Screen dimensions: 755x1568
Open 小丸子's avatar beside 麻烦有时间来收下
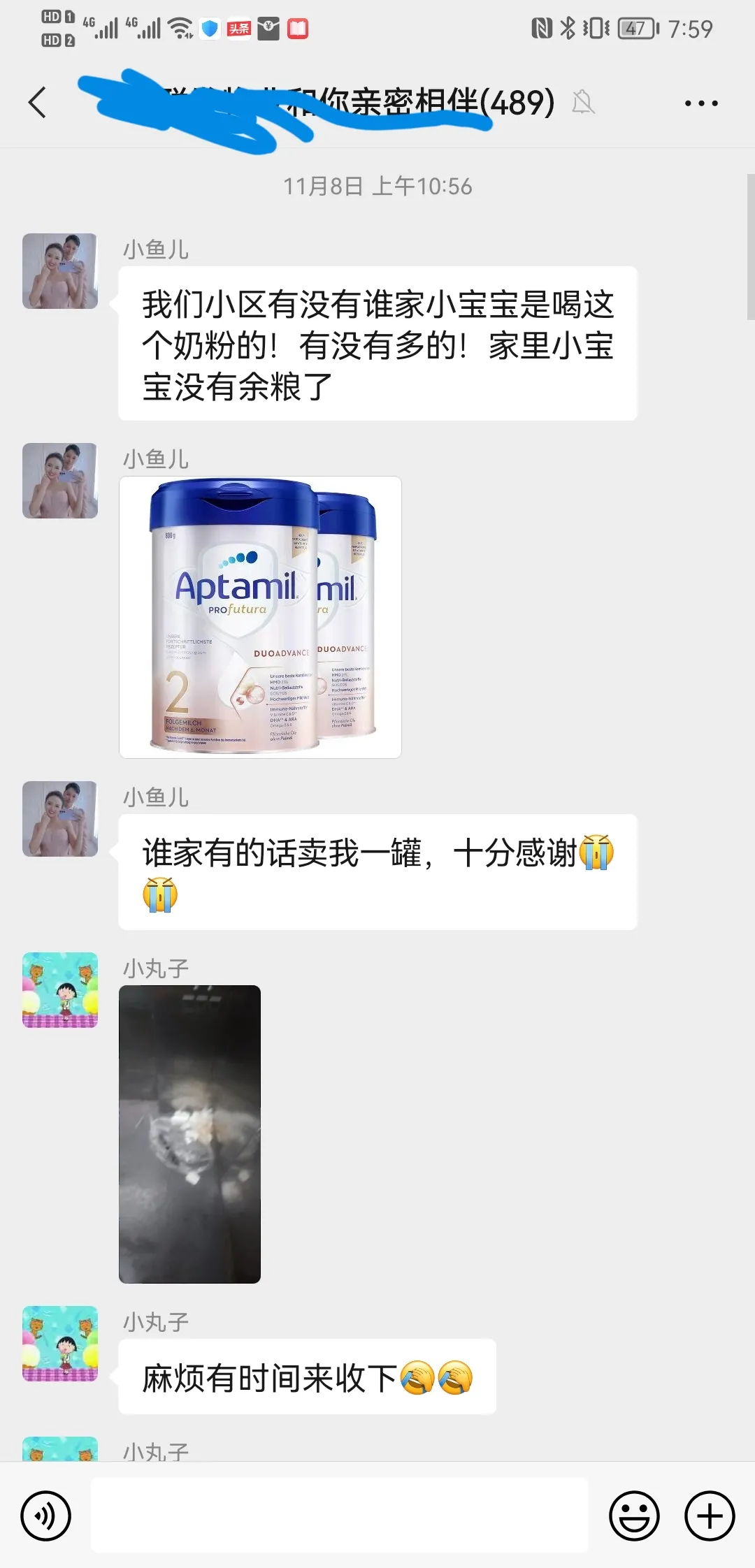click(x=60, y=1344)
